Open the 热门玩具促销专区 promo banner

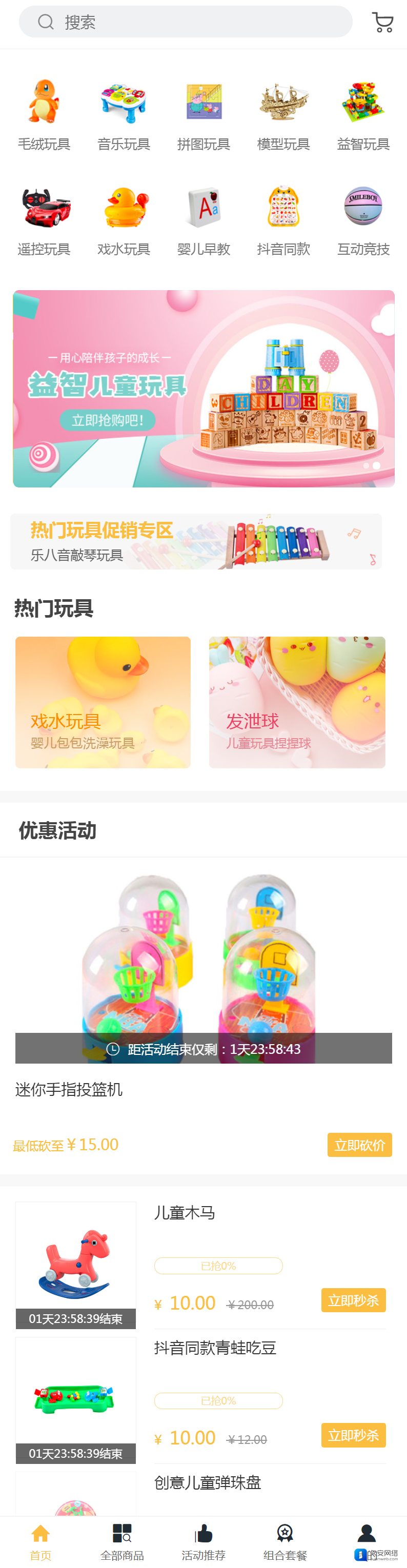pyautogui.click(x=196, y=541)
